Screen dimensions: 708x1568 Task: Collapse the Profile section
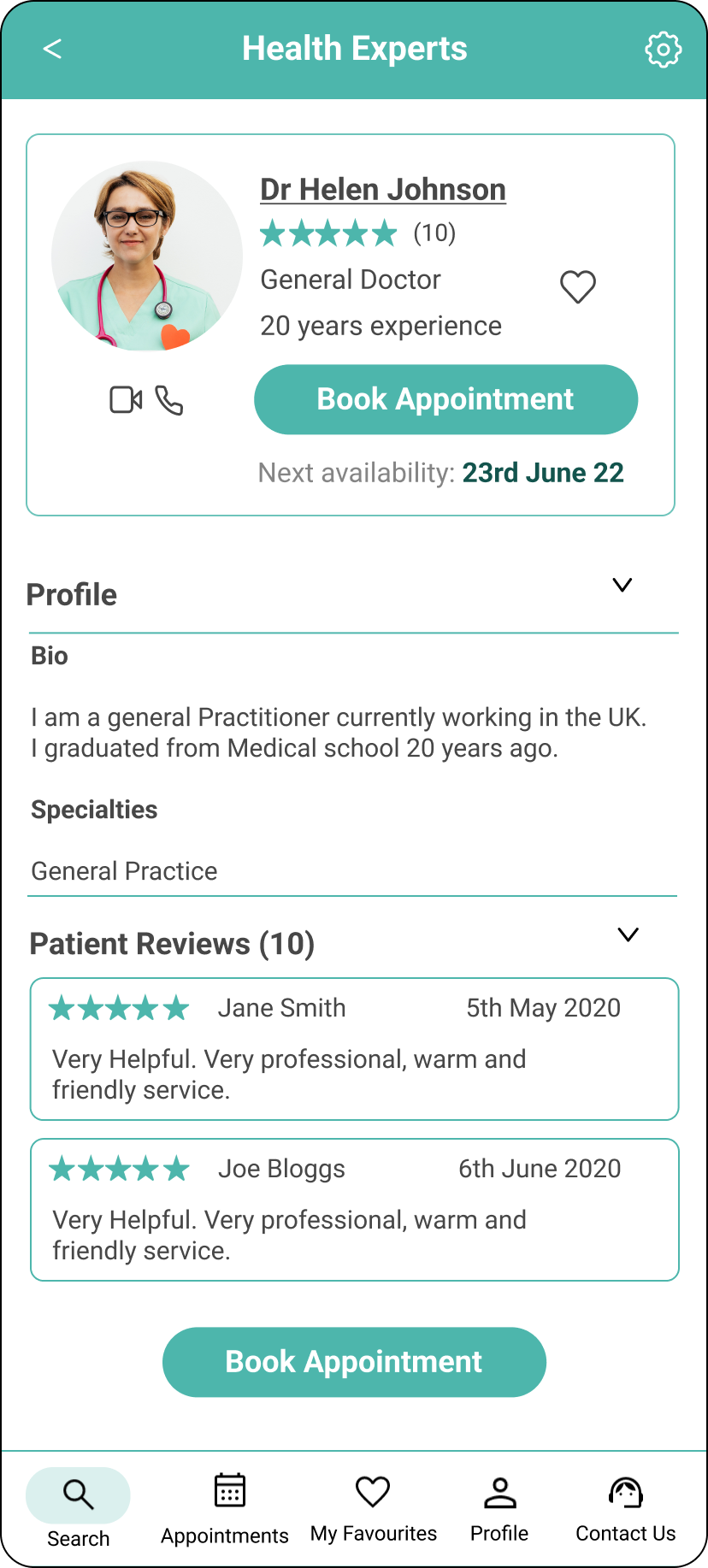(622, 585)
